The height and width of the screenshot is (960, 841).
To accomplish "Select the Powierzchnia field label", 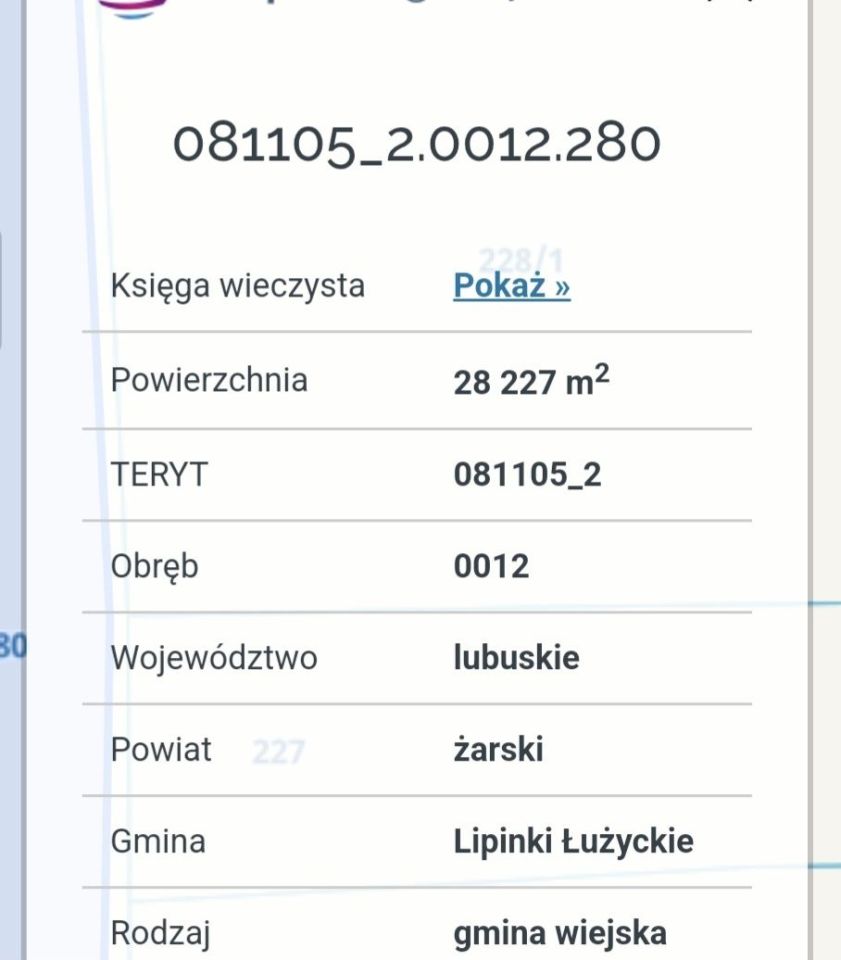I will tap(210, 380).
